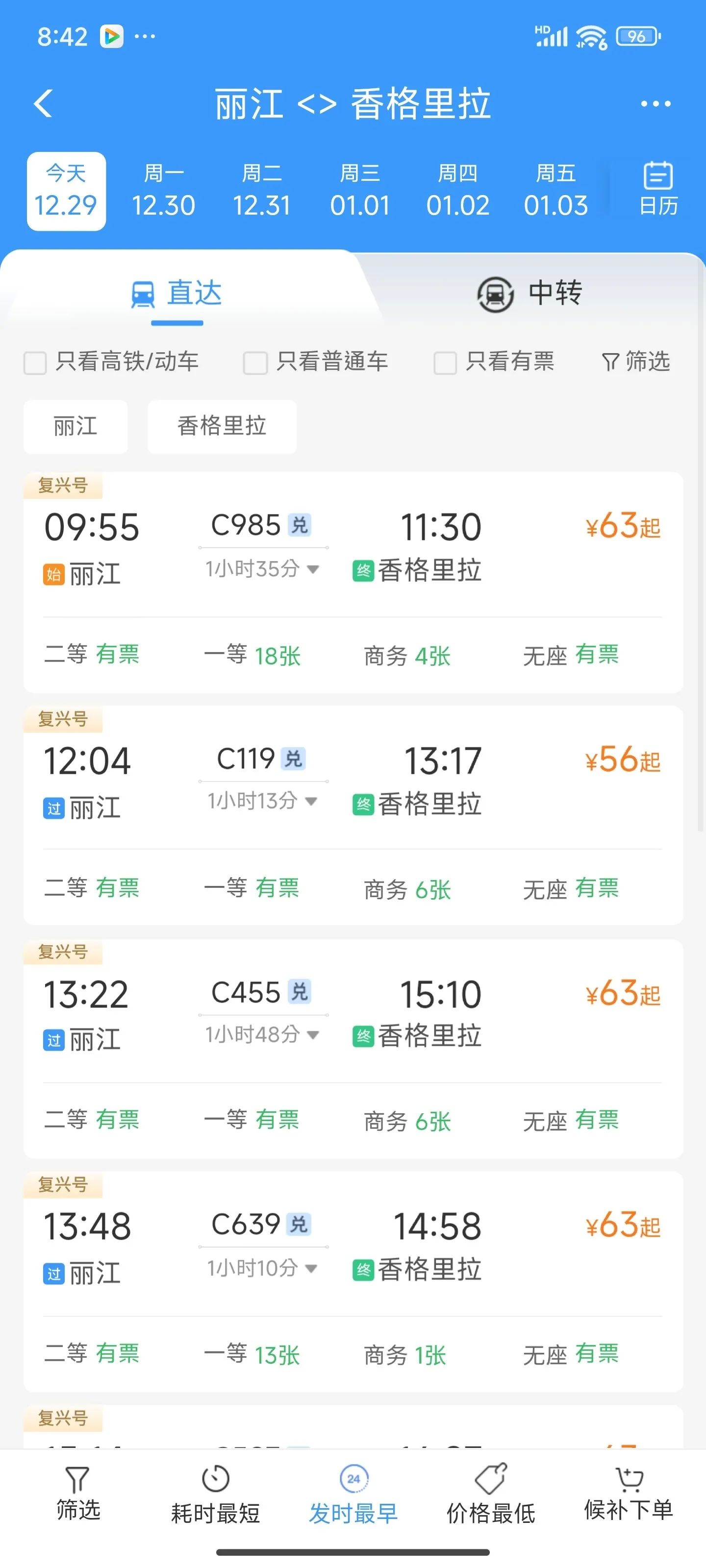Open train C639 arriving at 14:58
The width and height of the screenshot is (706, 1568).
click(353, 1245)
